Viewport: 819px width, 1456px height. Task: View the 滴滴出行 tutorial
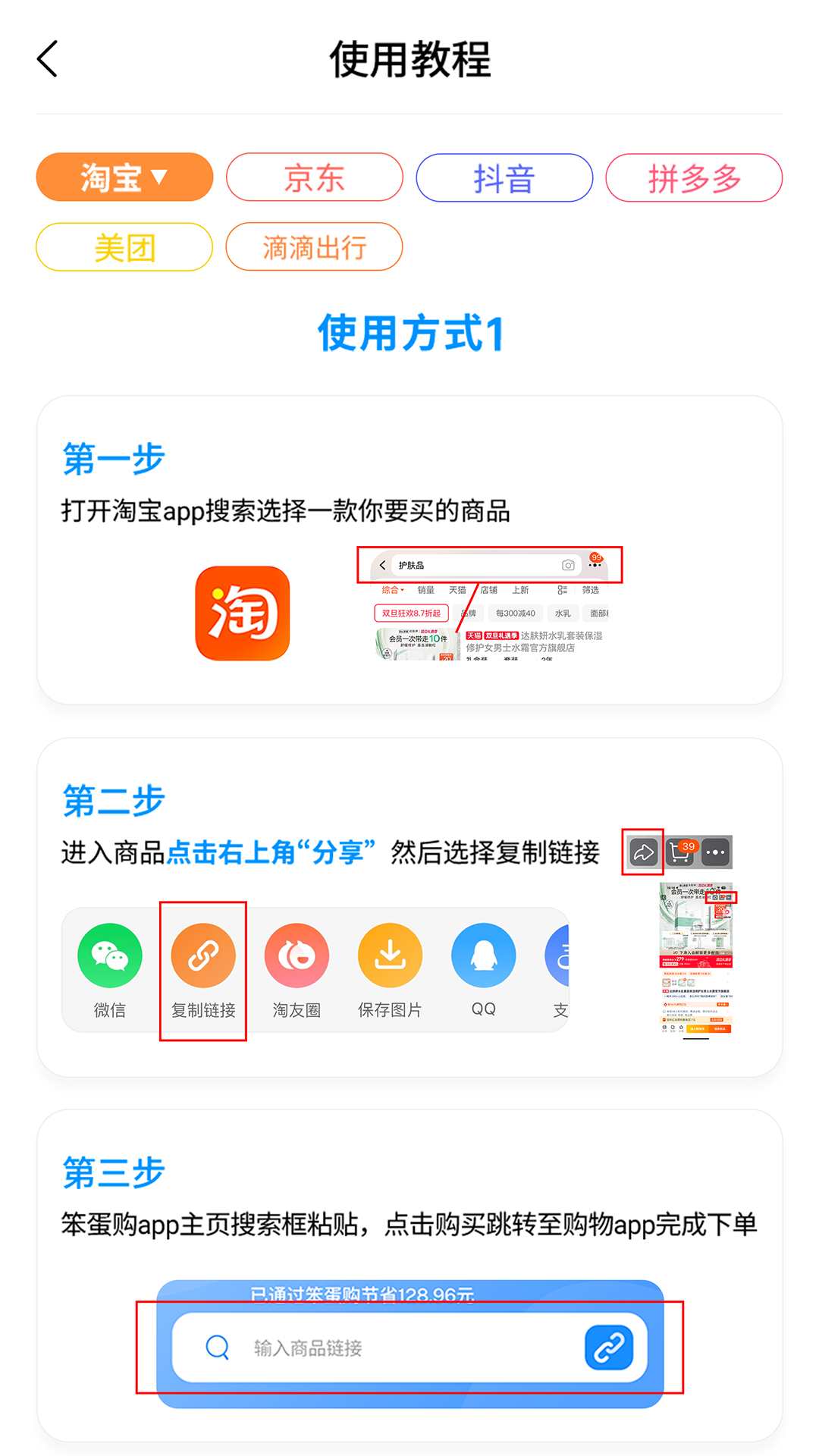[315, 247]
